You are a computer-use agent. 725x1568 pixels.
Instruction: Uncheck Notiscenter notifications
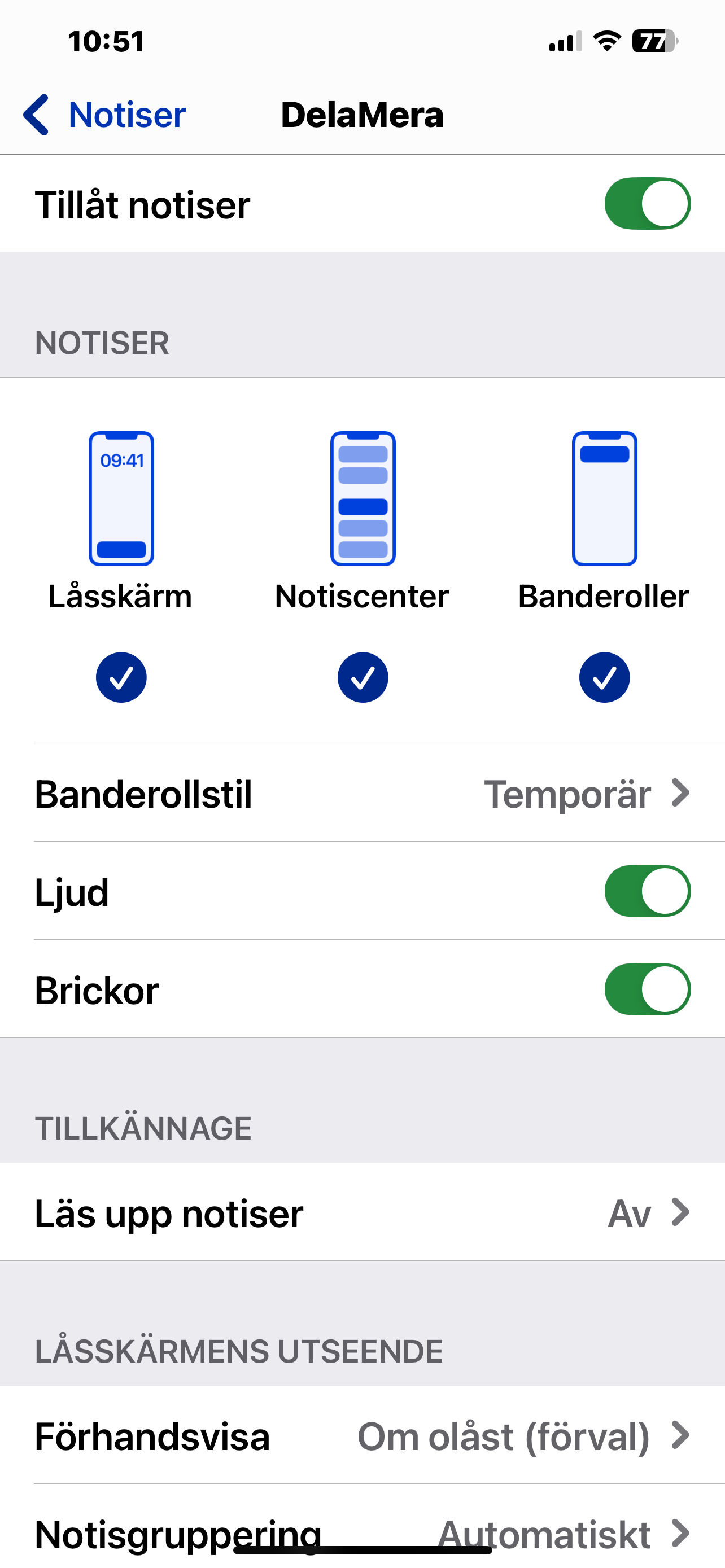click(x=363, y=677)
